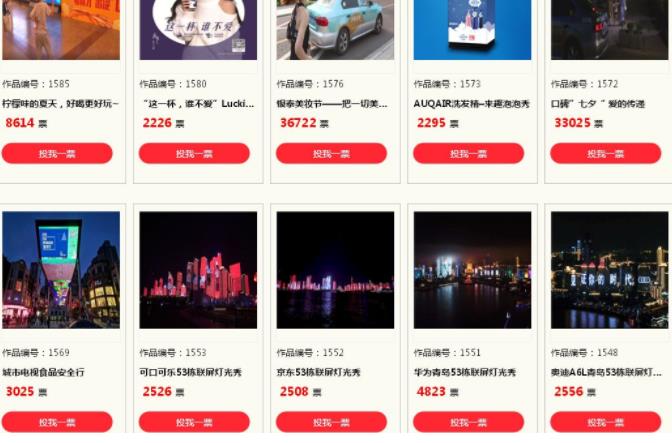The image size is (672, 443).
Task: Open the taxi photo for entry 1576
Action: tap(335, 28)
